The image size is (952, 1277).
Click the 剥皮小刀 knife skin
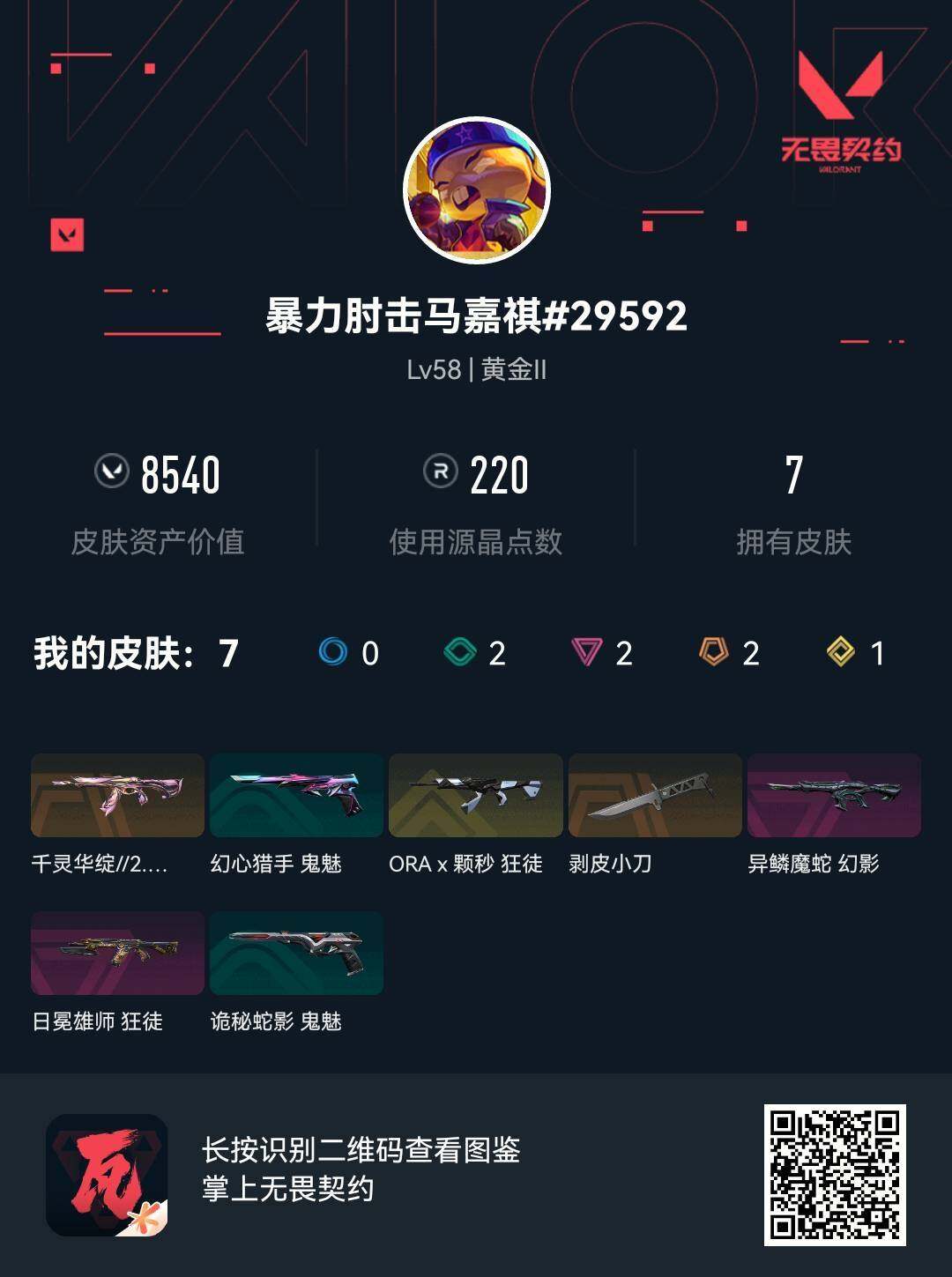tap(654, 796)
